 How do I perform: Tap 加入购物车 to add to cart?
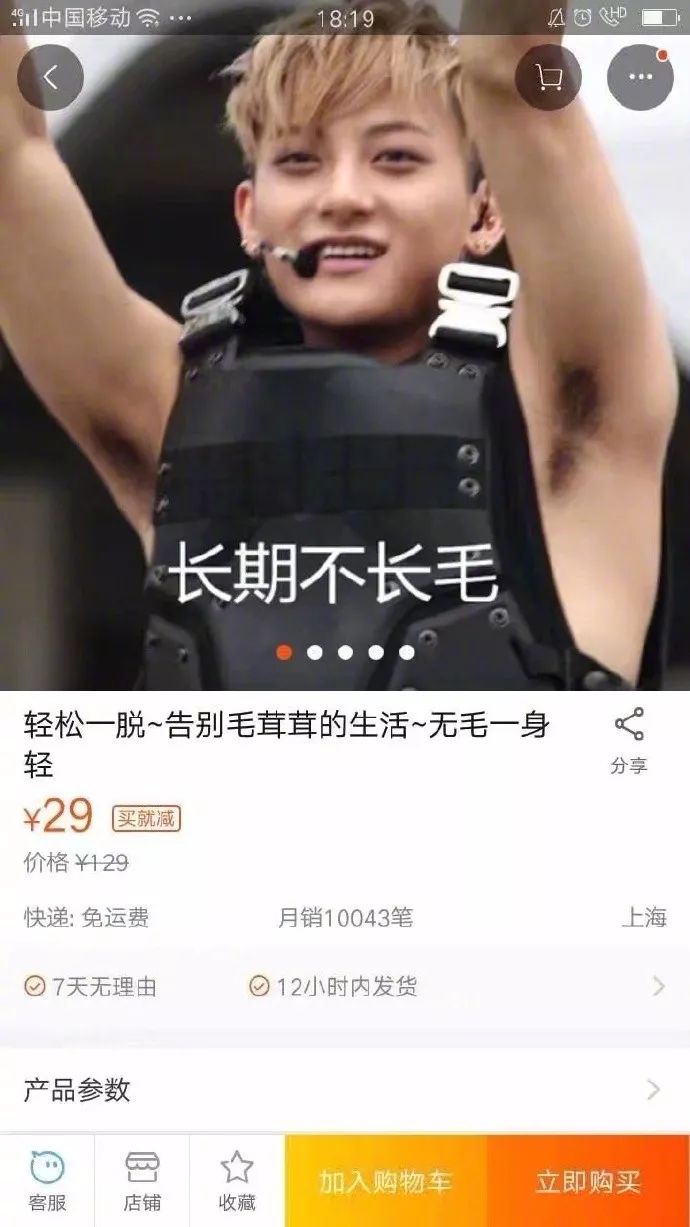386,1182
